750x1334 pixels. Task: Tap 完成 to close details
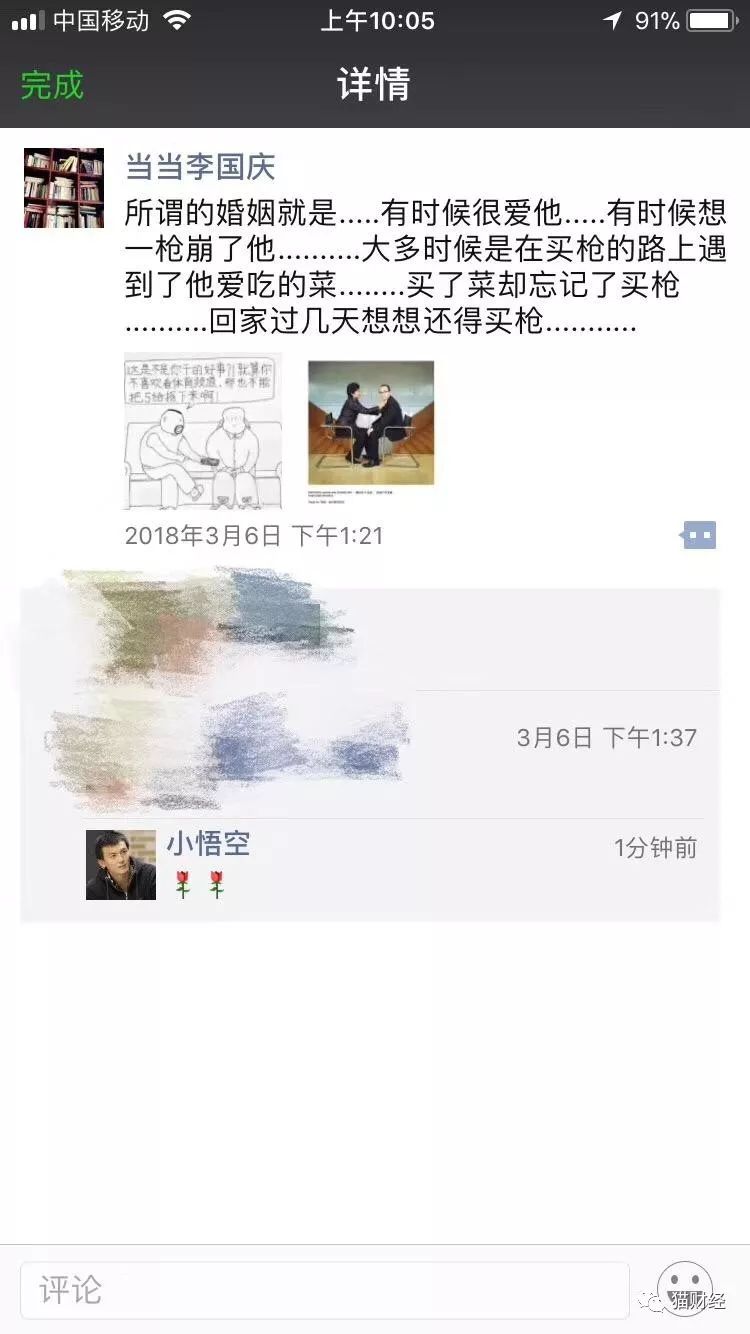pyautogui.click(x=52, y=85)
